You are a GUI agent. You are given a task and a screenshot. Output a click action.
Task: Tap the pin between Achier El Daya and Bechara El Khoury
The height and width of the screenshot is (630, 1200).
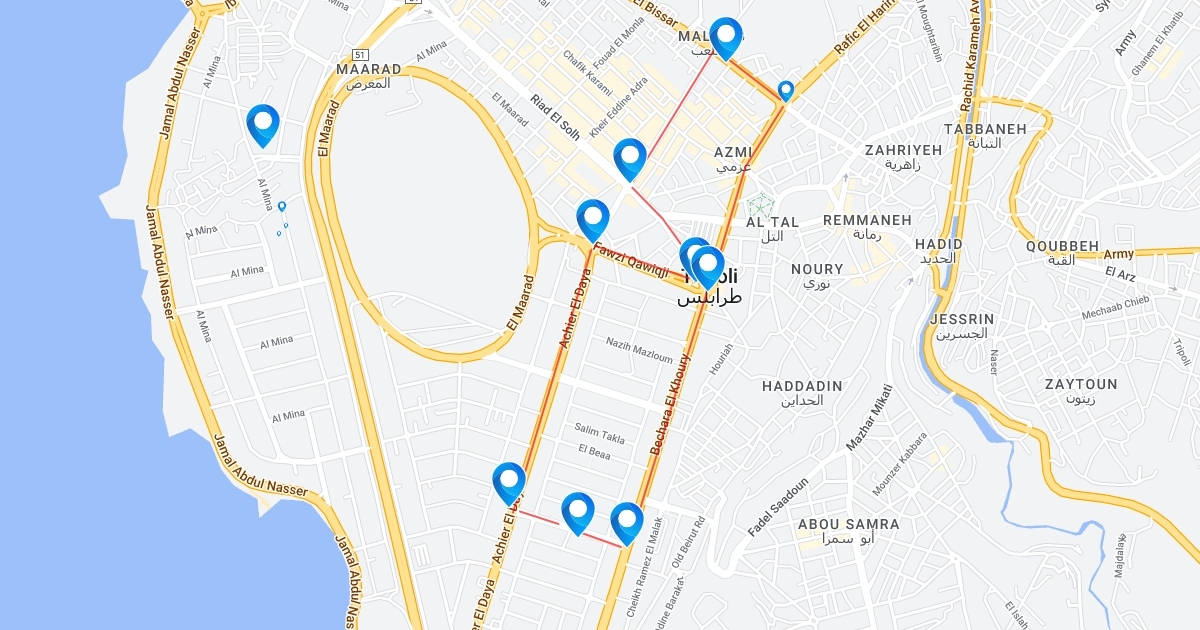click(x=578, y=512)
